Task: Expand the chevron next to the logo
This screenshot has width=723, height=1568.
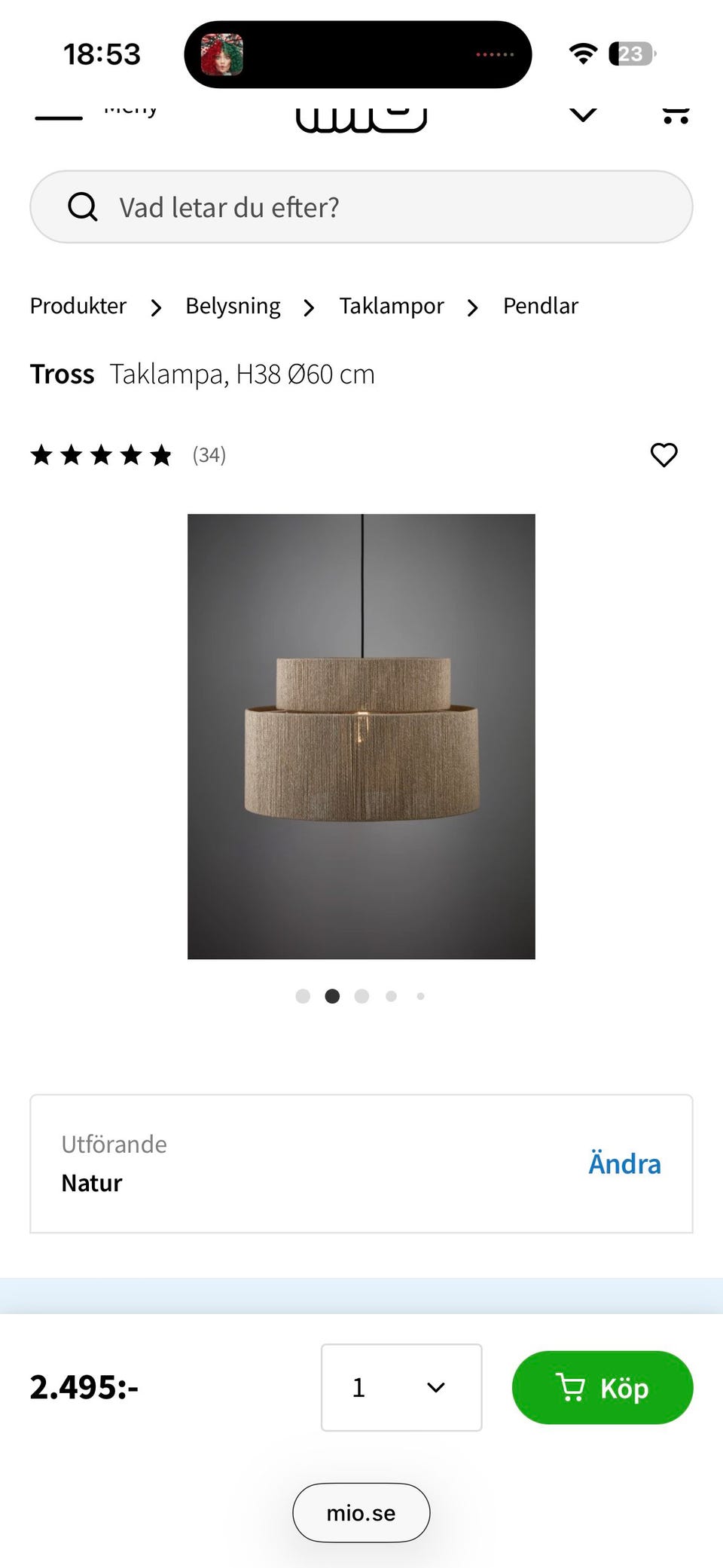Action: [x=582, y=115]
